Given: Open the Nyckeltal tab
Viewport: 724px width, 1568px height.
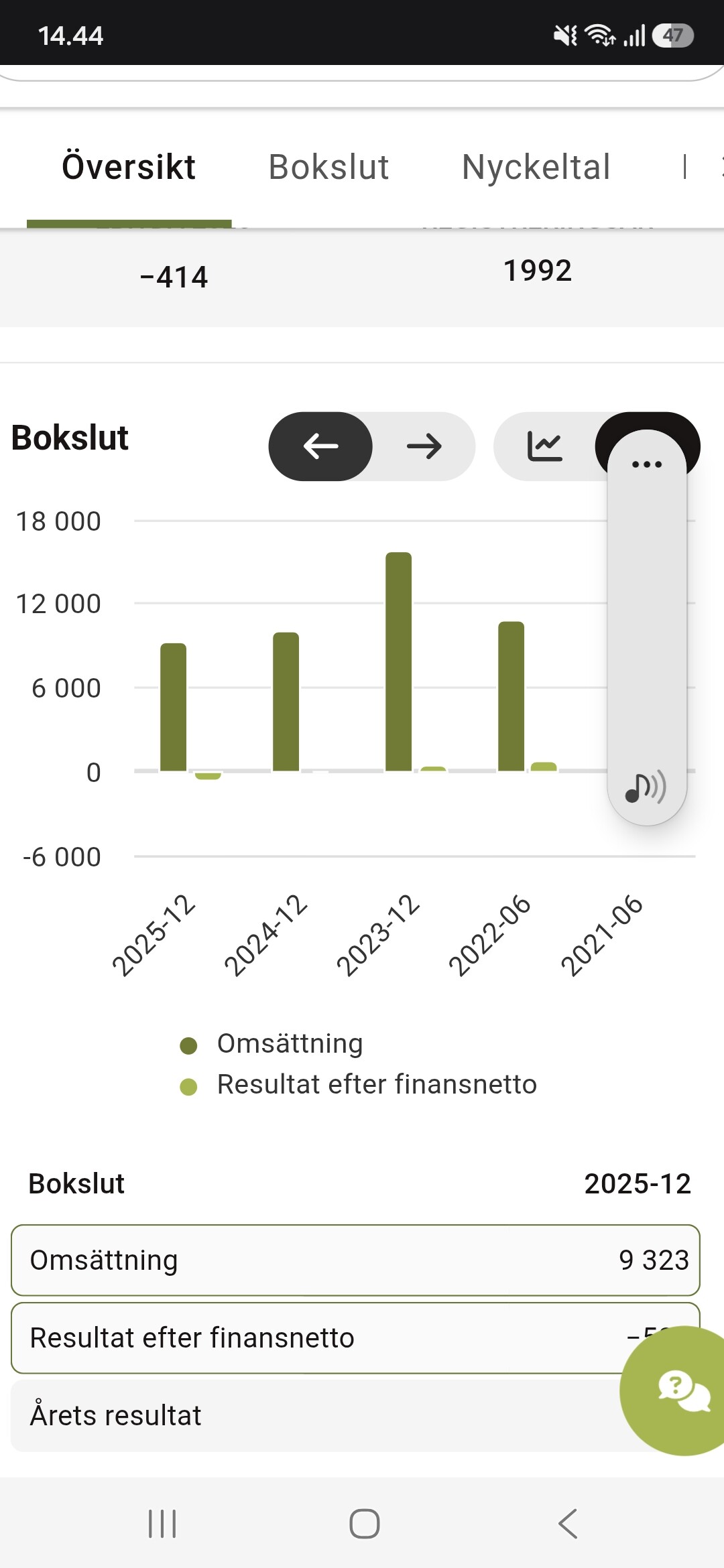Looking at the screenshot, I should click(536, 167).
